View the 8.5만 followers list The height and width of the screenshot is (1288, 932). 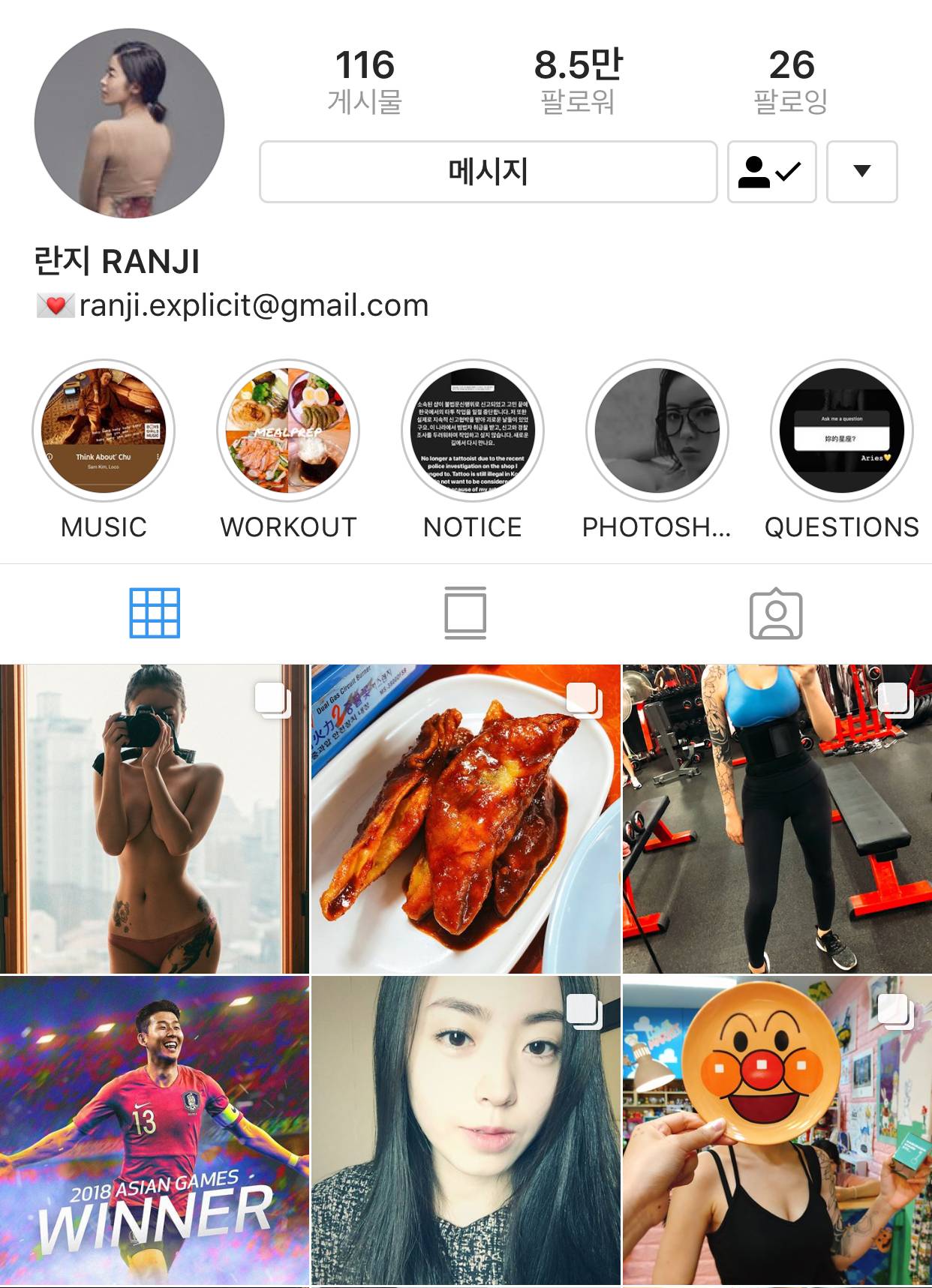tap(578, 81)
